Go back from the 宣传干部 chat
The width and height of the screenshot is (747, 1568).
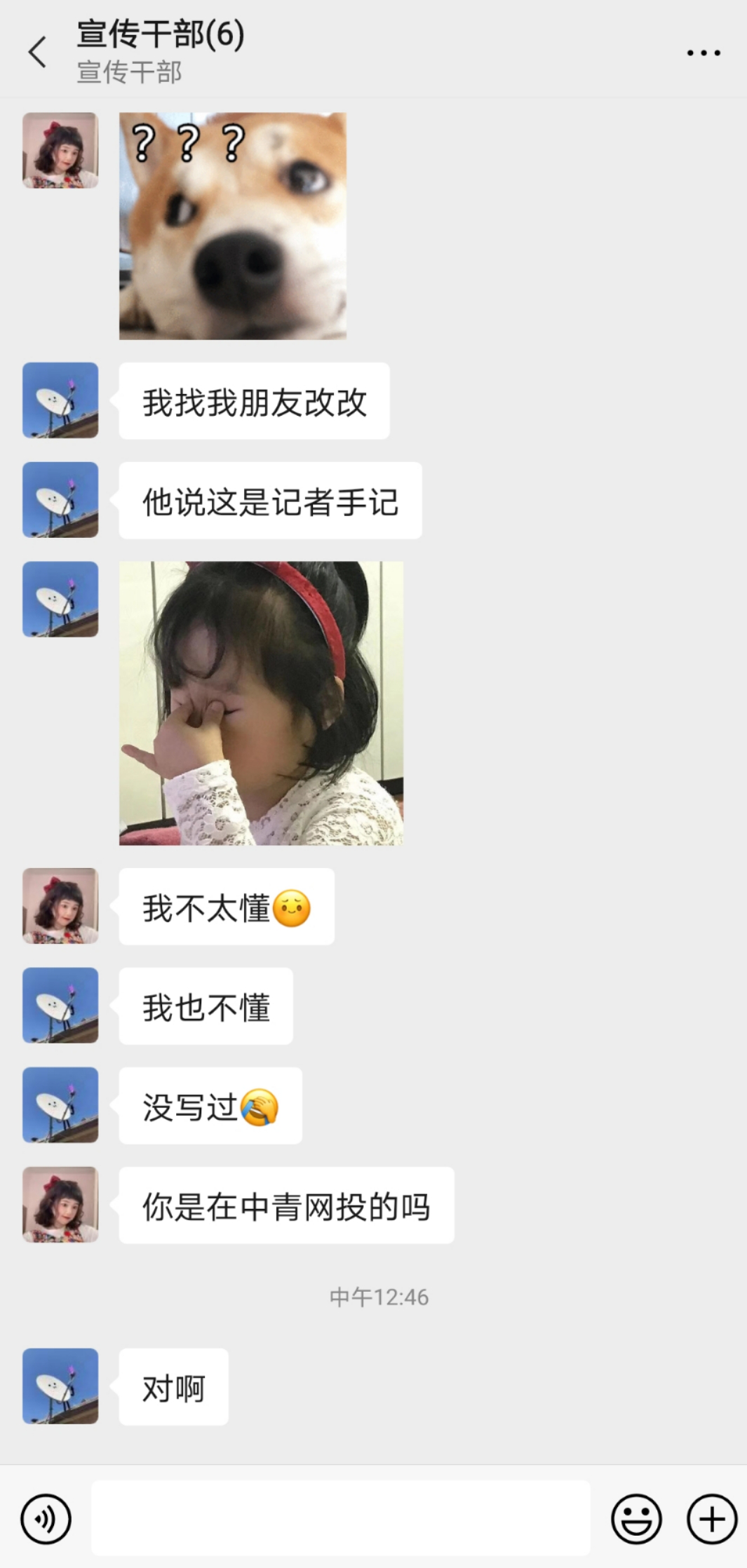(x=38, y=53)
